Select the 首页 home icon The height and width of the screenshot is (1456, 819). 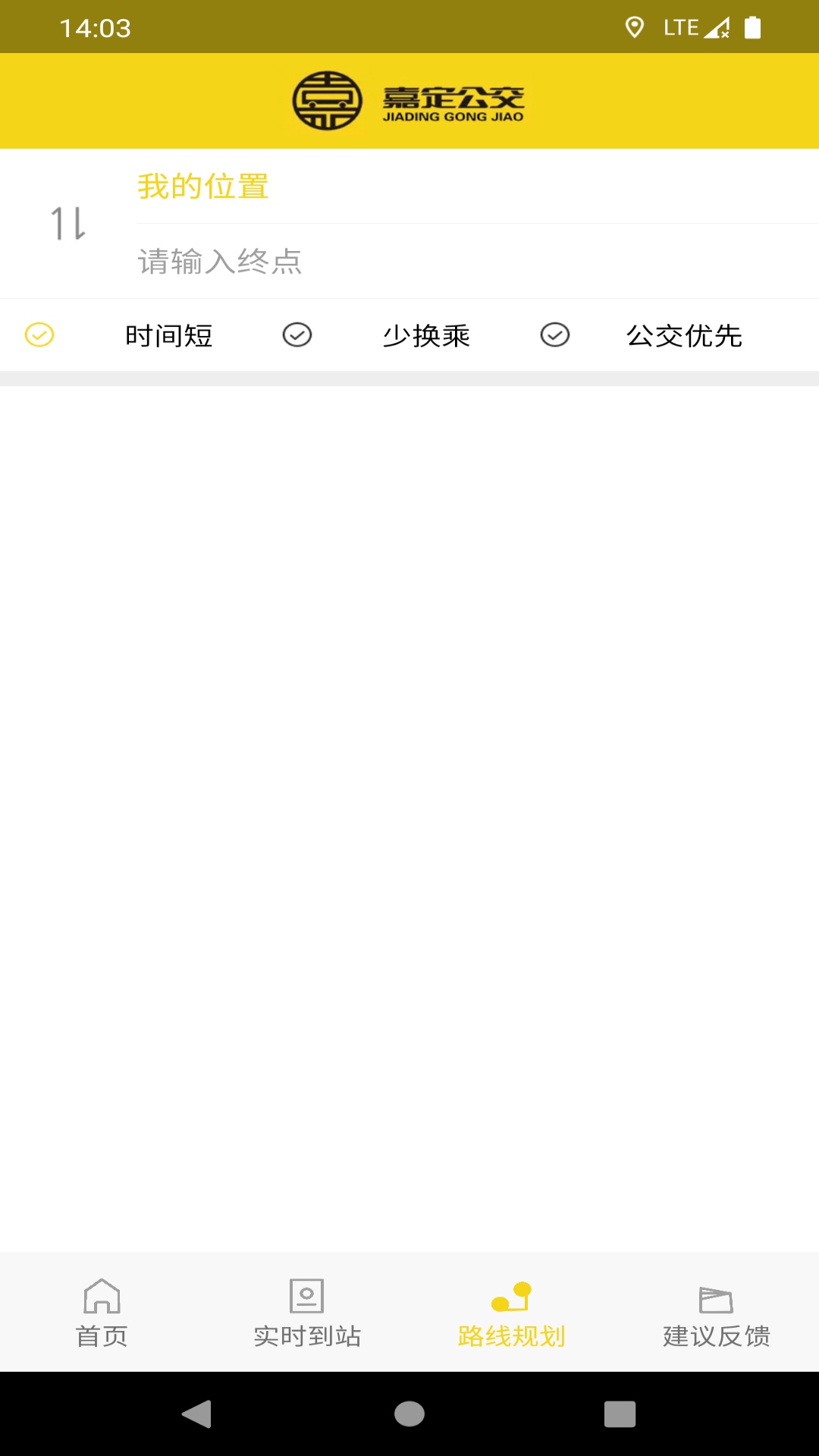pos(102,1299)
